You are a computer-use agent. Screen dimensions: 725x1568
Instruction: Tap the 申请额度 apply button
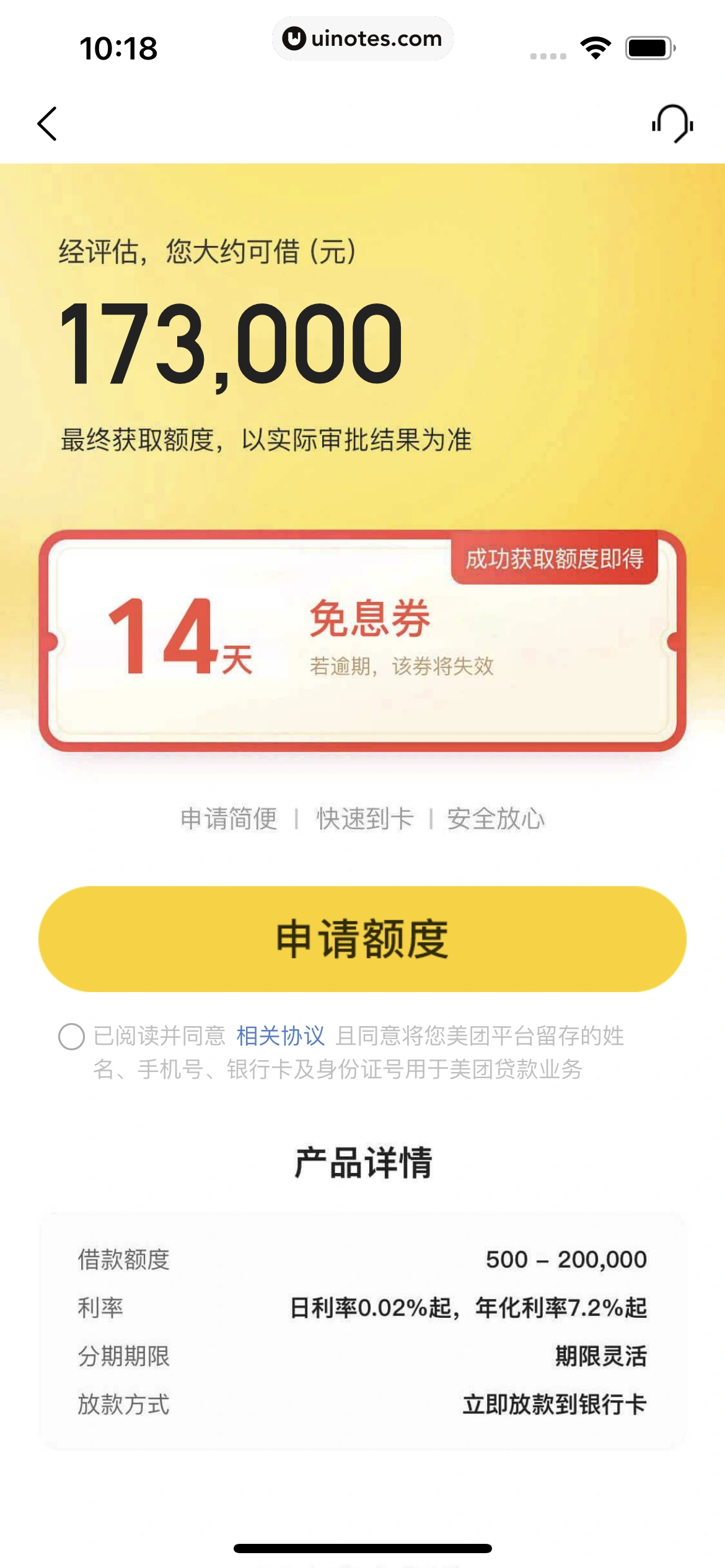[x=362, y=943]
